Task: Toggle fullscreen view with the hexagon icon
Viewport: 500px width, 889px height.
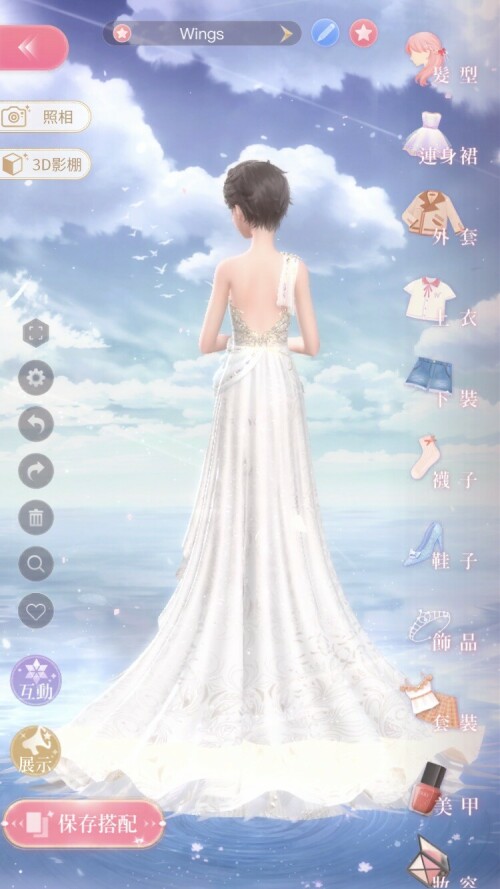Action: 36,333
